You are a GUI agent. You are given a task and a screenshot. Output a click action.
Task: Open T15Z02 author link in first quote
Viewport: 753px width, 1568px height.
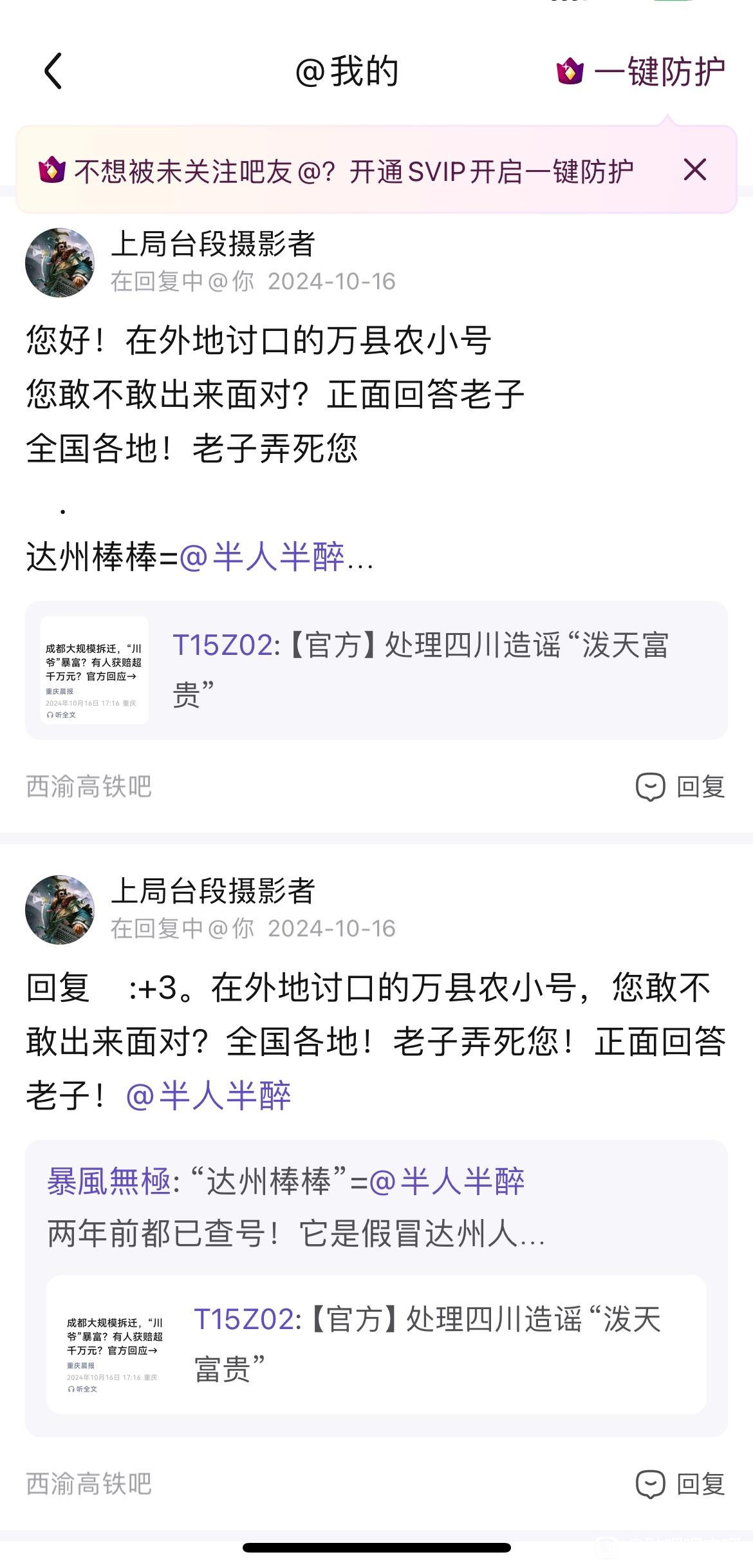point(224,645)
